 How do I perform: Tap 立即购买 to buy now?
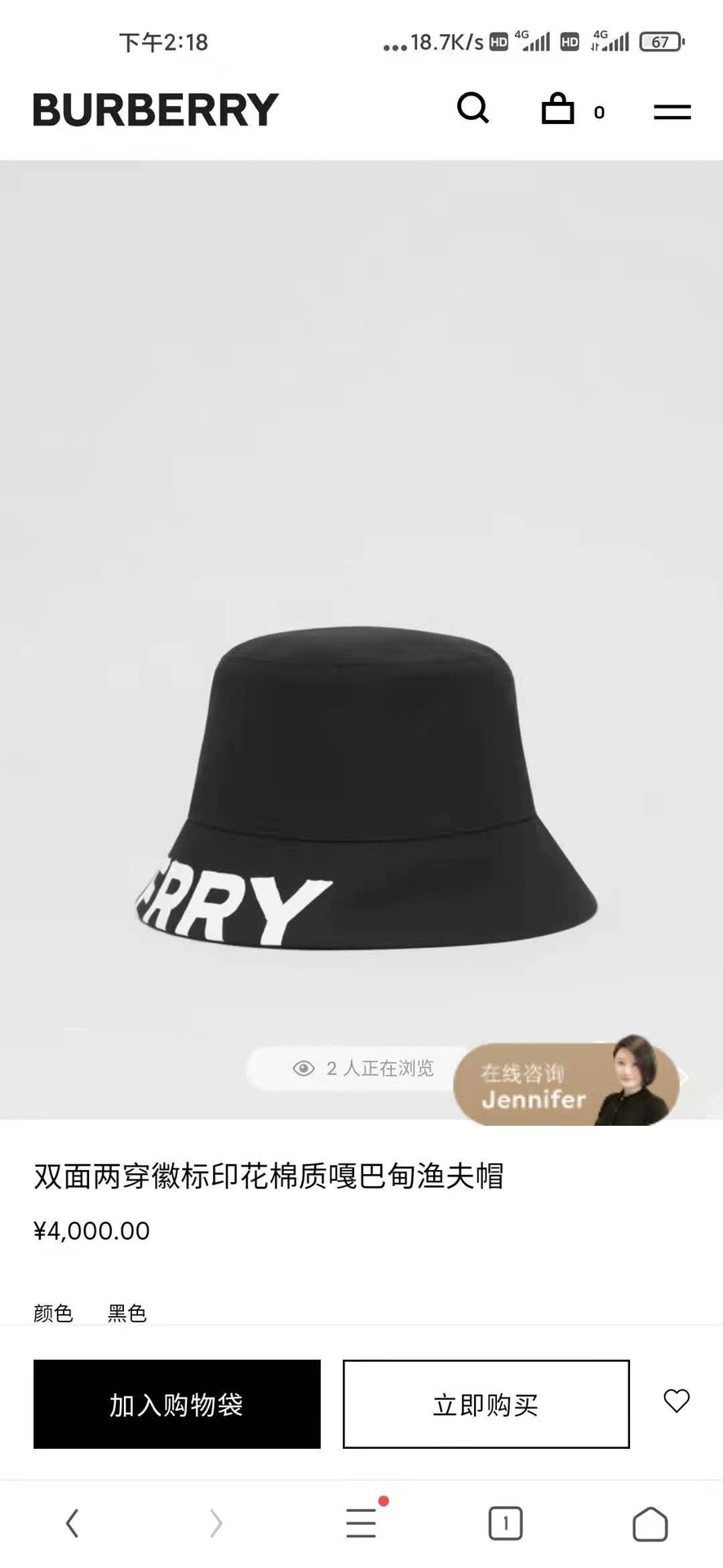[486, 1404]
